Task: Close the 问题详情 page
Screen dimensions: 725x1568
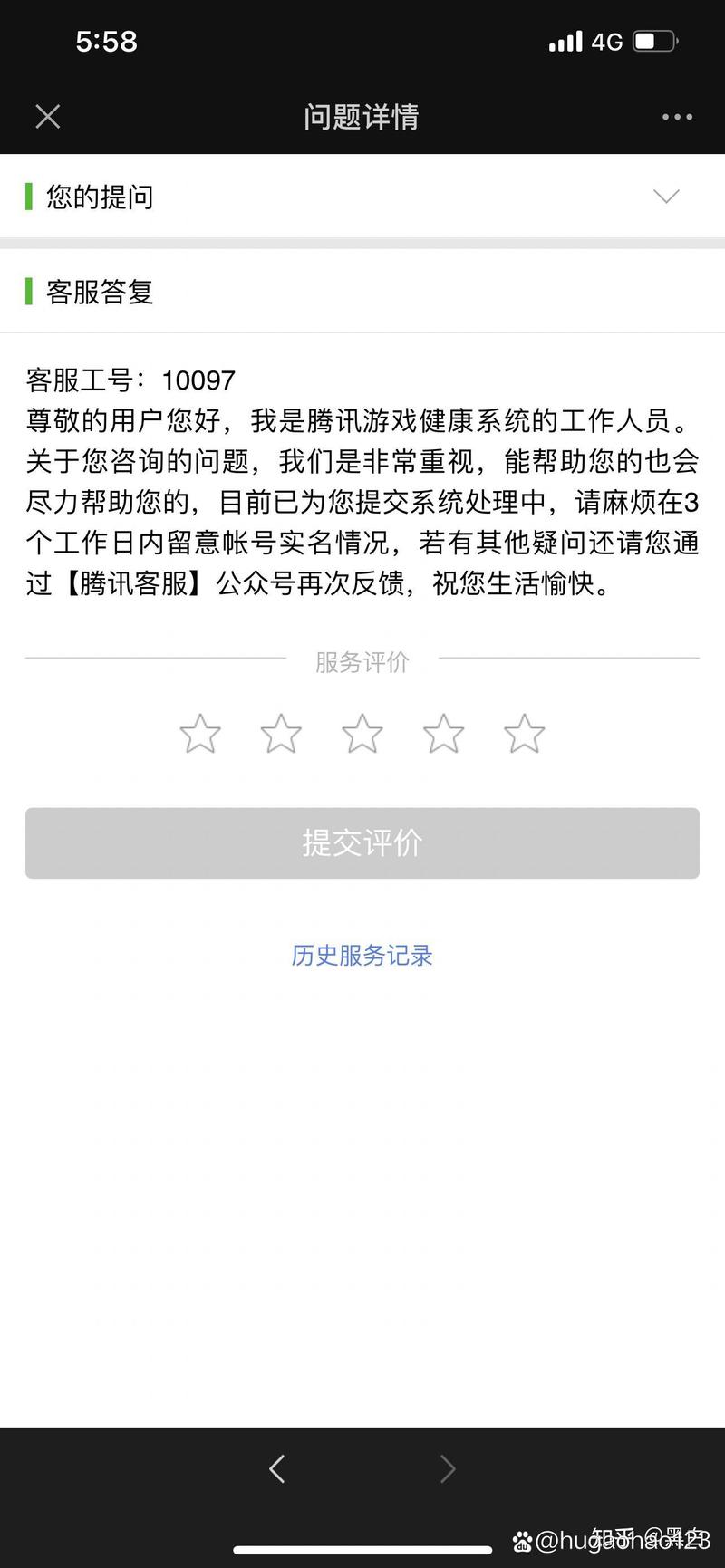Action: (x=47, y=116)
